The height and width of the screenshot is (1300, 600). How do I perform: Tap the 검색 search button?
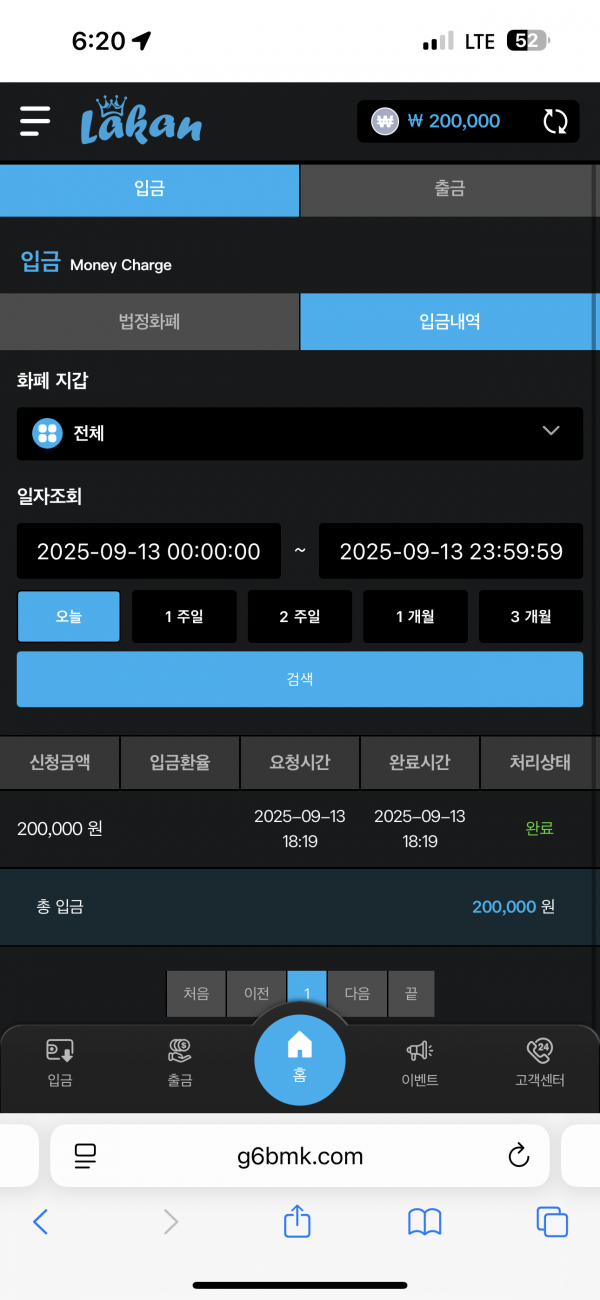click(300, 679)
